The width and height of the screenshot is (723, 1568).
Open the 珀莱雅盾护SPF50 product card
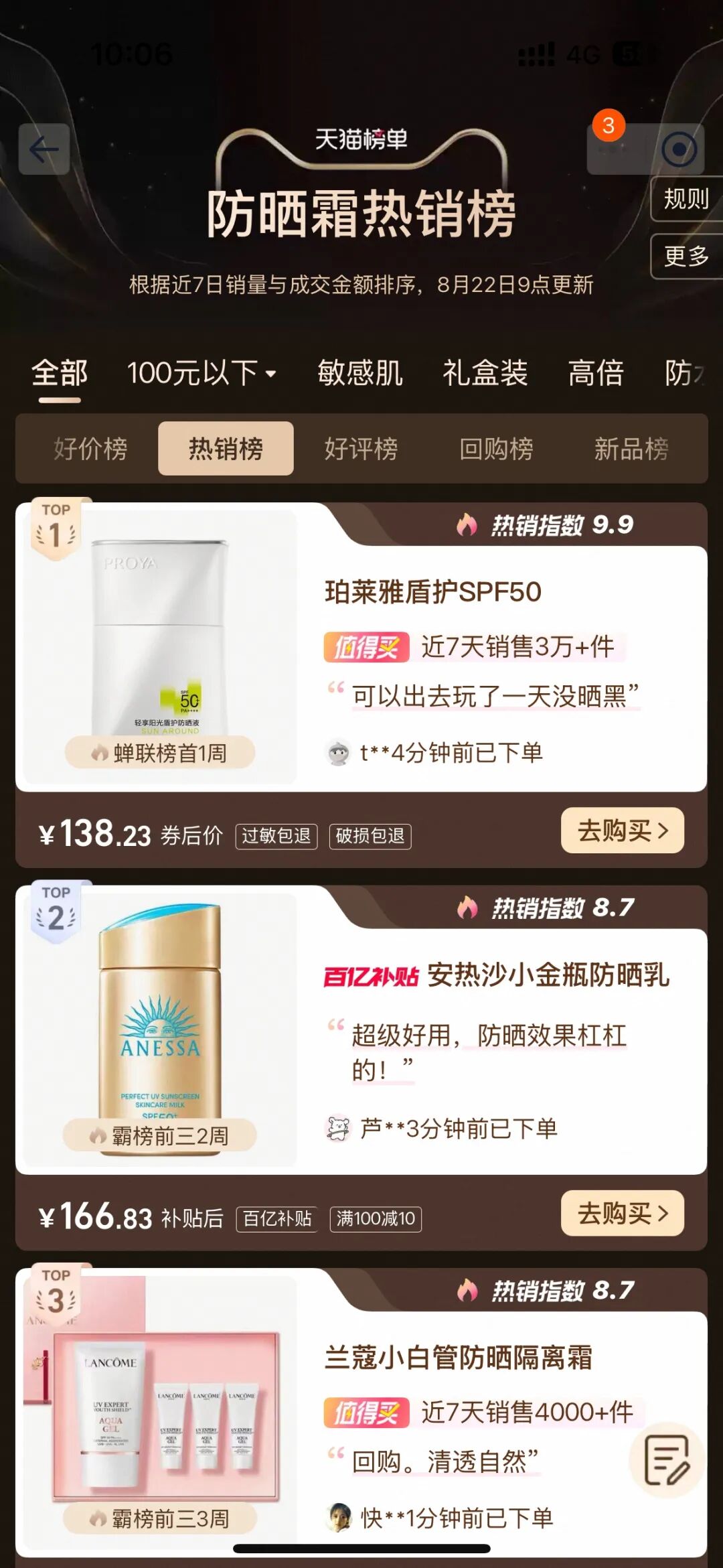coord(432,592)
